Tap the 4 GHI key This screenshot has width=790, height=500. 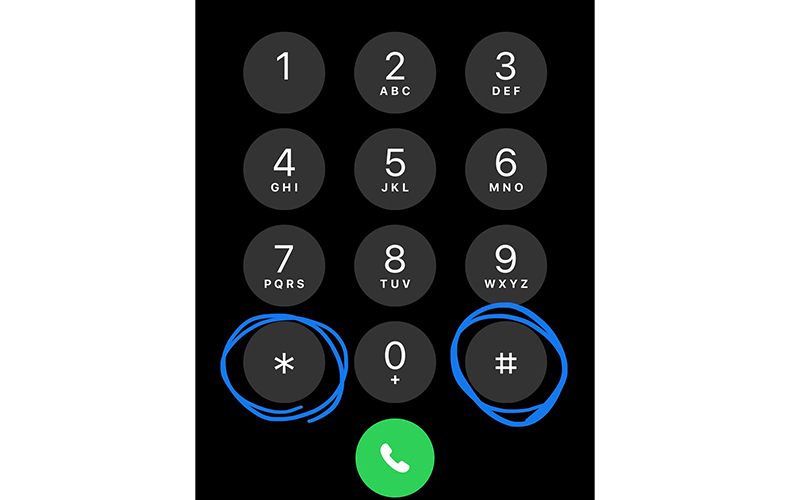click(285, 169)
